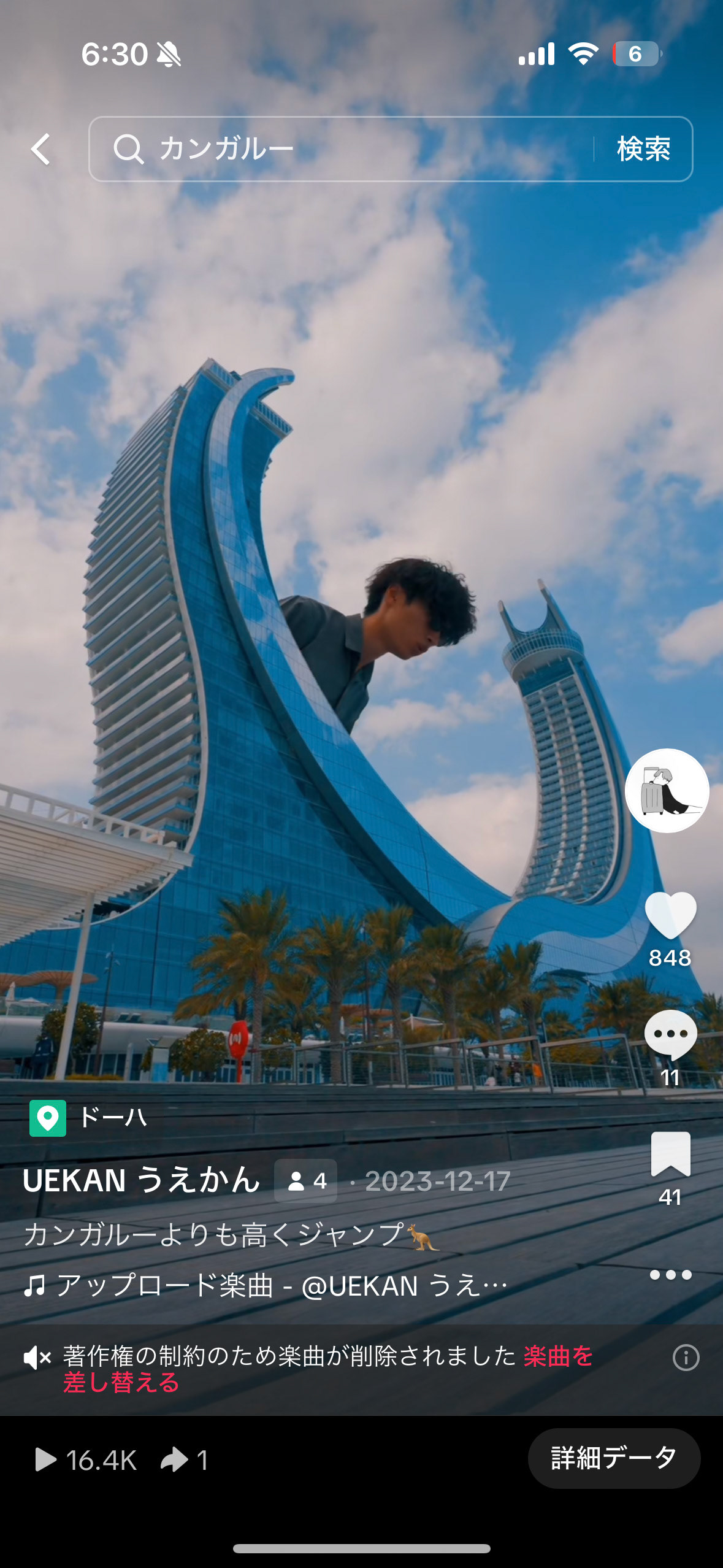Tap 楽曲を差し替える to replace the music
The width and height of the screenshot is (723, 1568).
(x=121, y=1383)
